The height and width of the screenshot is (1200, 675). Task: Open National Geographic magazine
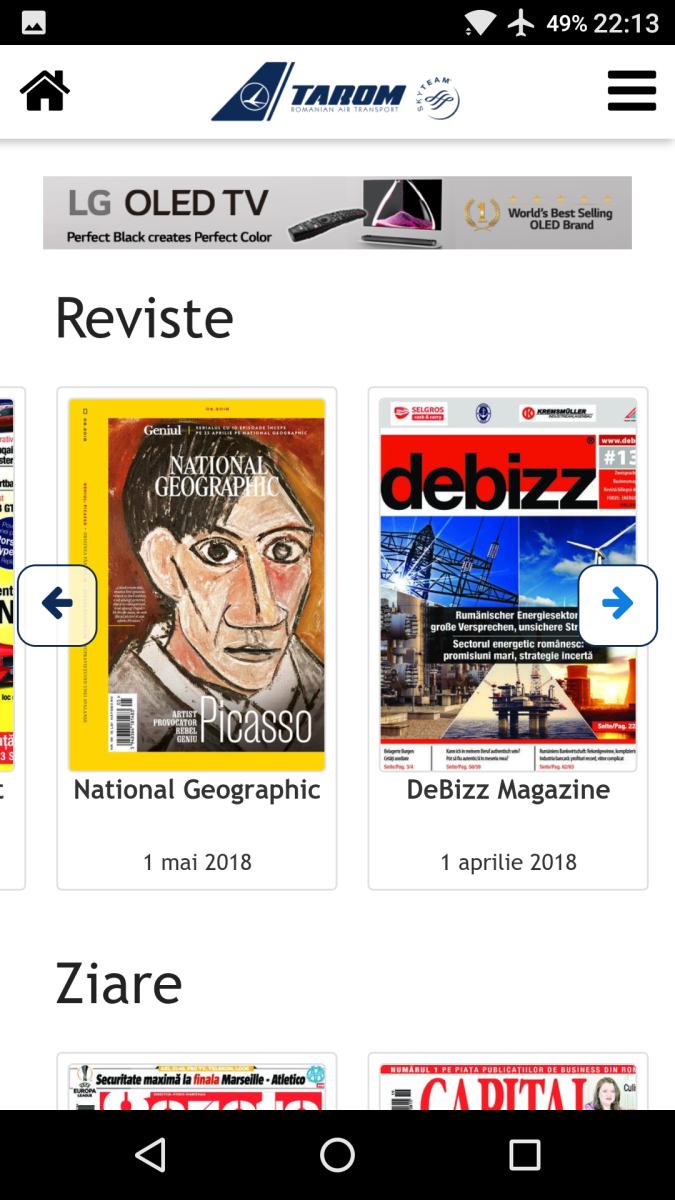[197, 585]
